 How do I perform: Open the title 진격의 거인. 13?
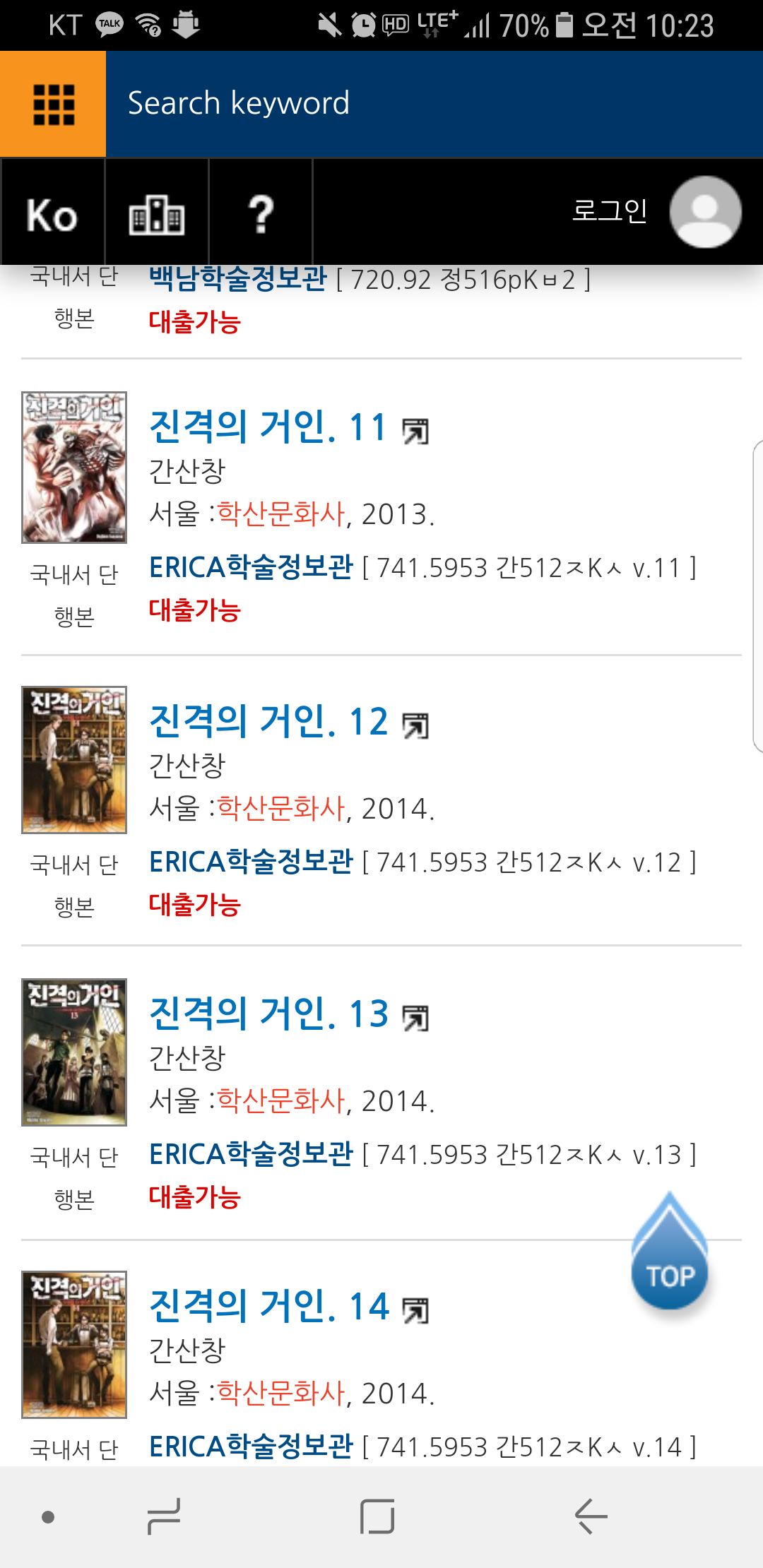[268, 1014]
